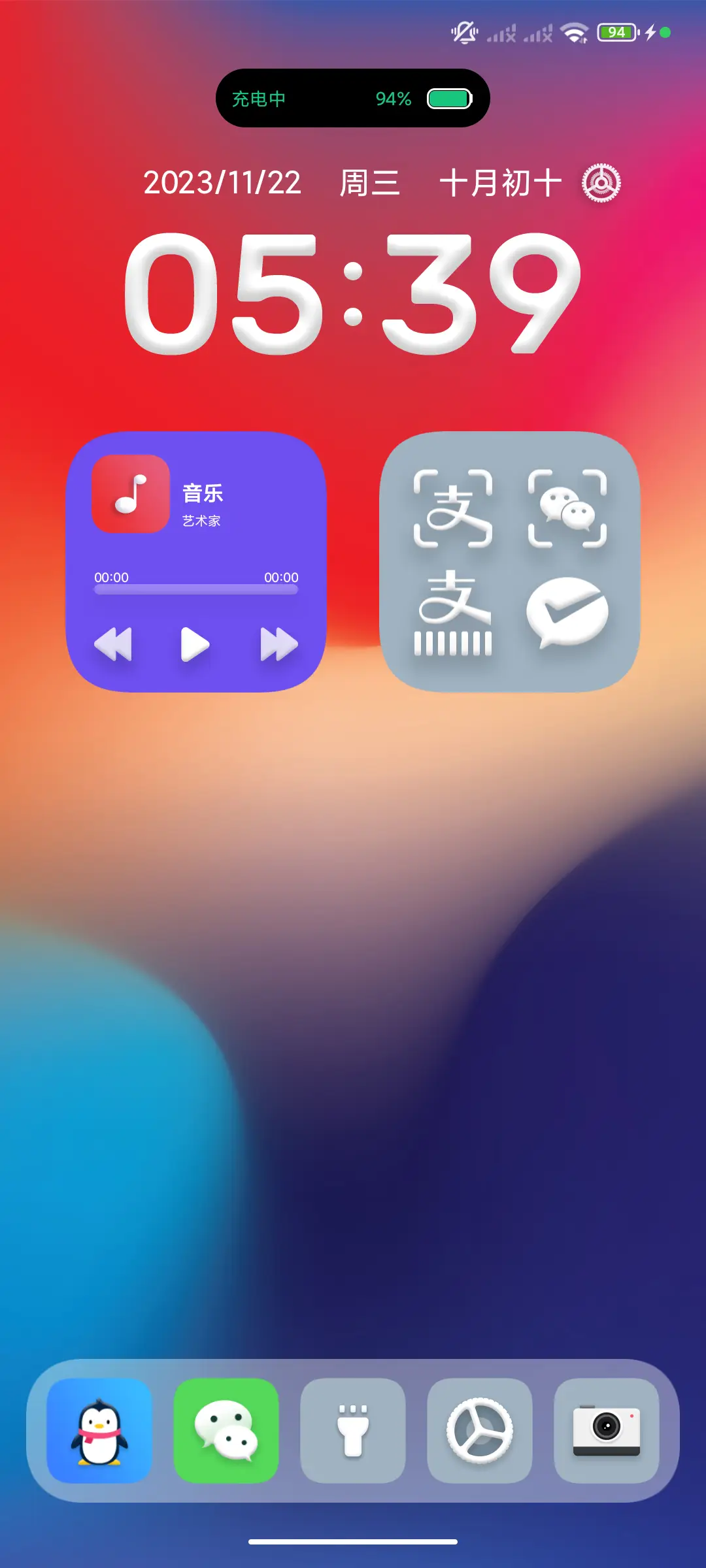Viewport: 706px width, 1568px height.
Task: Tap the charging banner showing 94%
Action: pyautogui.click(x=352, y=99)
